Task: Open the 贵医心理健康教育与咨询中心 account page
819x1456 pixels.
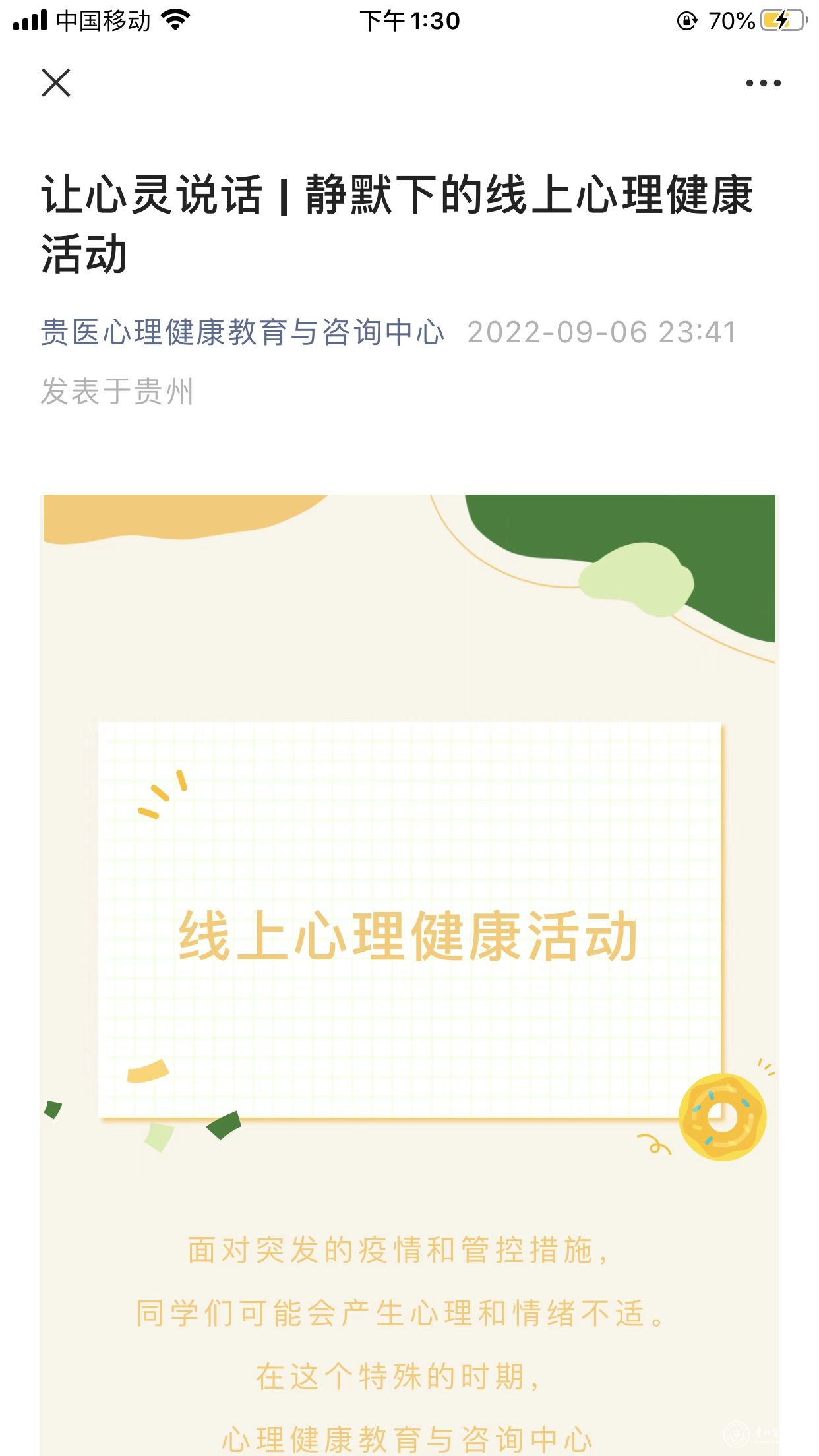Action: (x=243, y=332)
